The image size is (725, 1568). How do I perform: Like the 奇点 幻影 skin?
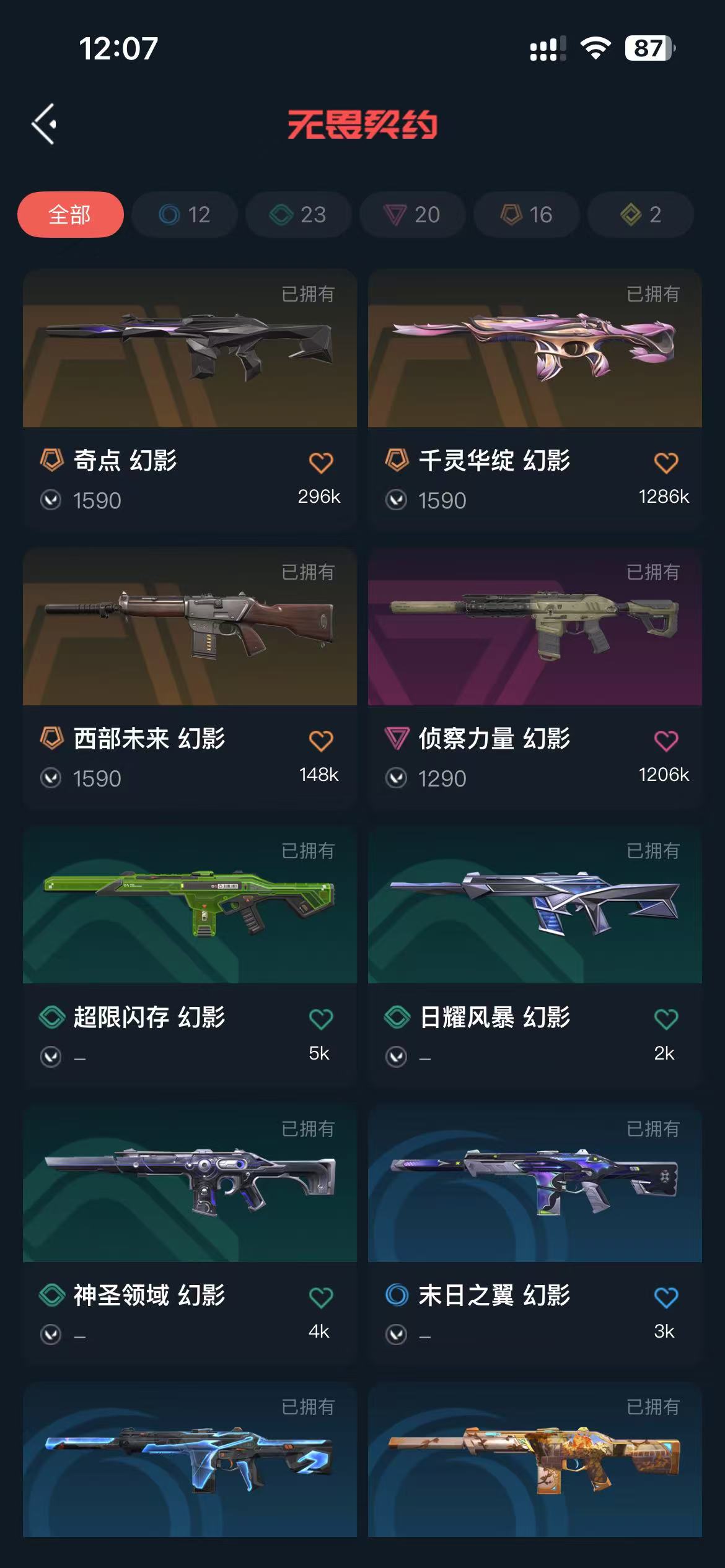click(320, 463)
